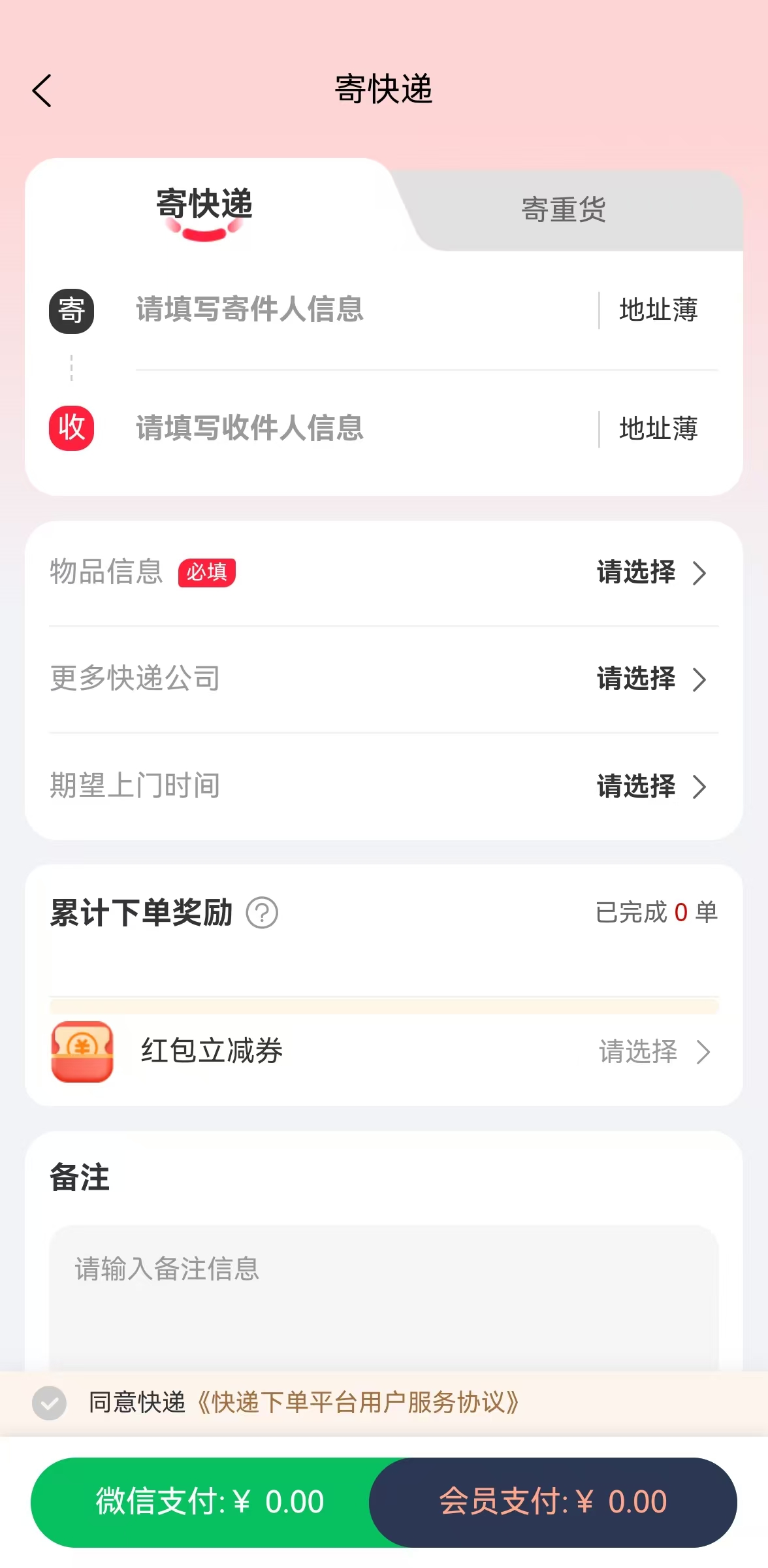
Task: Open 地址薄 for the sender
Action: click(x=658, y=310)
